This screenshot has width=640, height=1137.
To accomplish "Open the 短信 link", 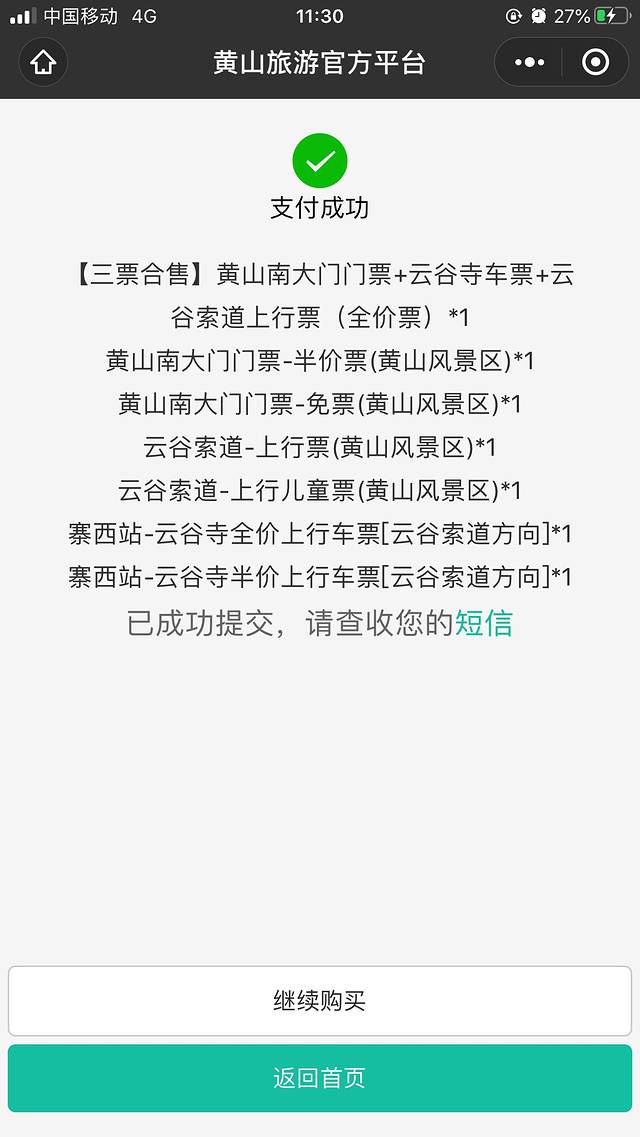I will point(484,623).
